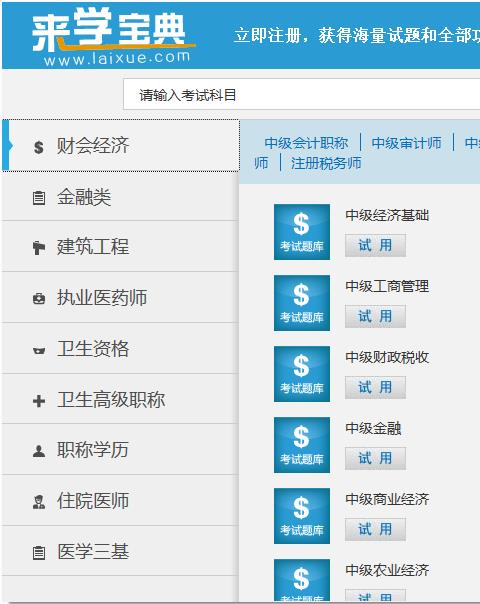This screenshot has width=480, height=604.
Task: Open the 卫生资格 category
Action: tap(119, 348)
